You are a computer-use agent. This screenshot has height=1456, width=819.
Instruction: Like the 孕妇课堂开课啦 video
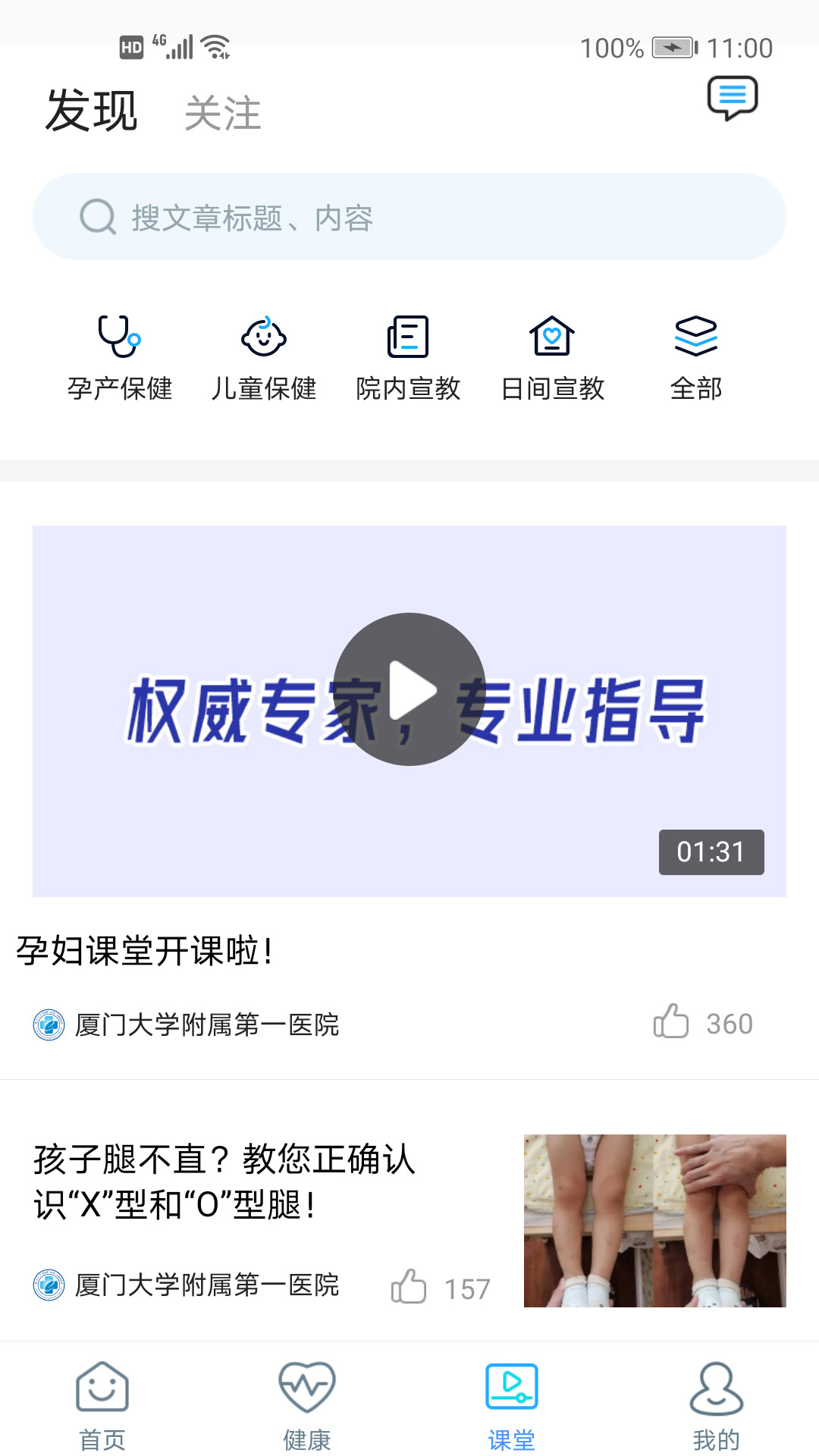[672, 1021]
